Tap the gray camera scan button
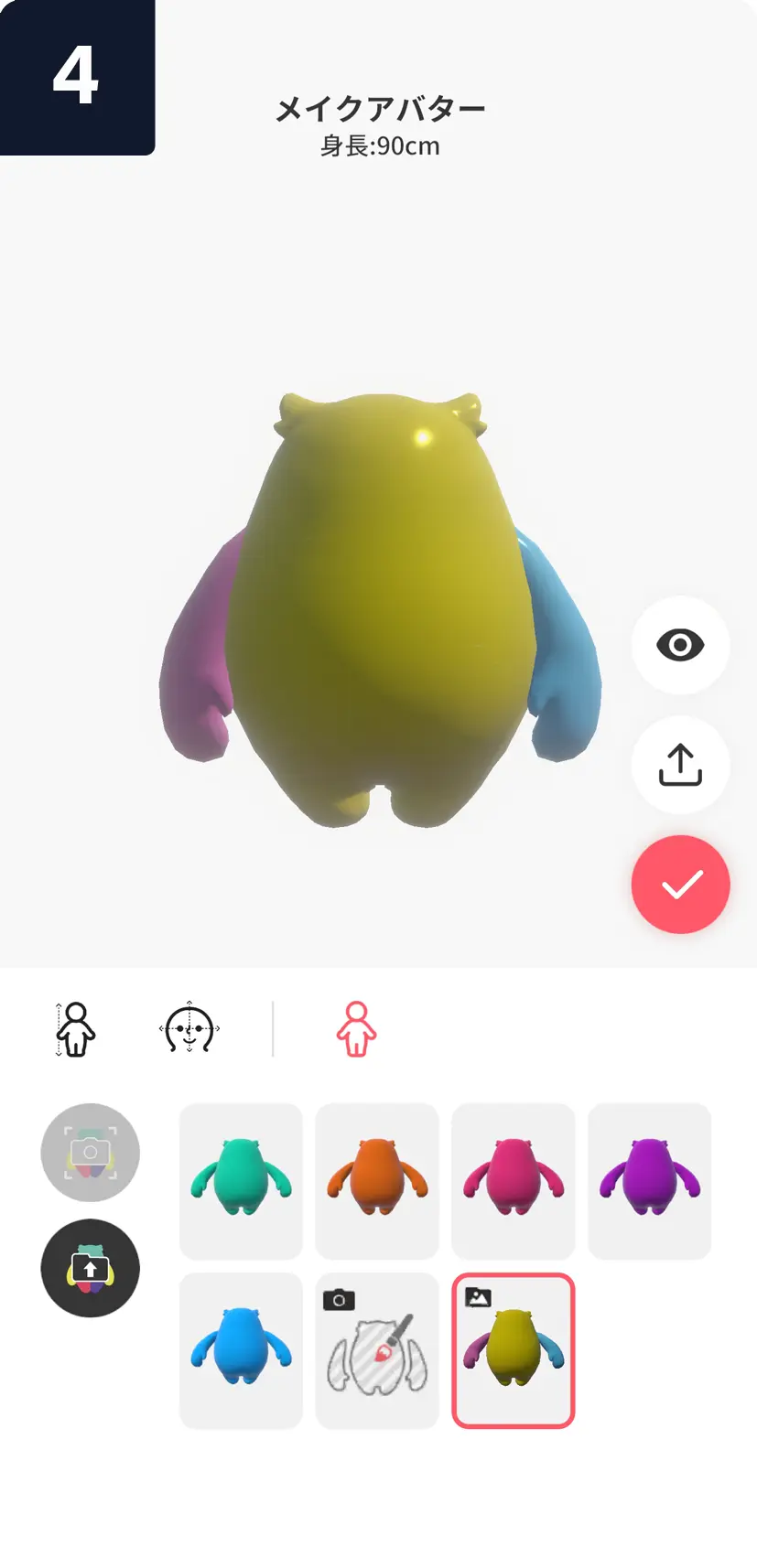 pos(90,1152)
